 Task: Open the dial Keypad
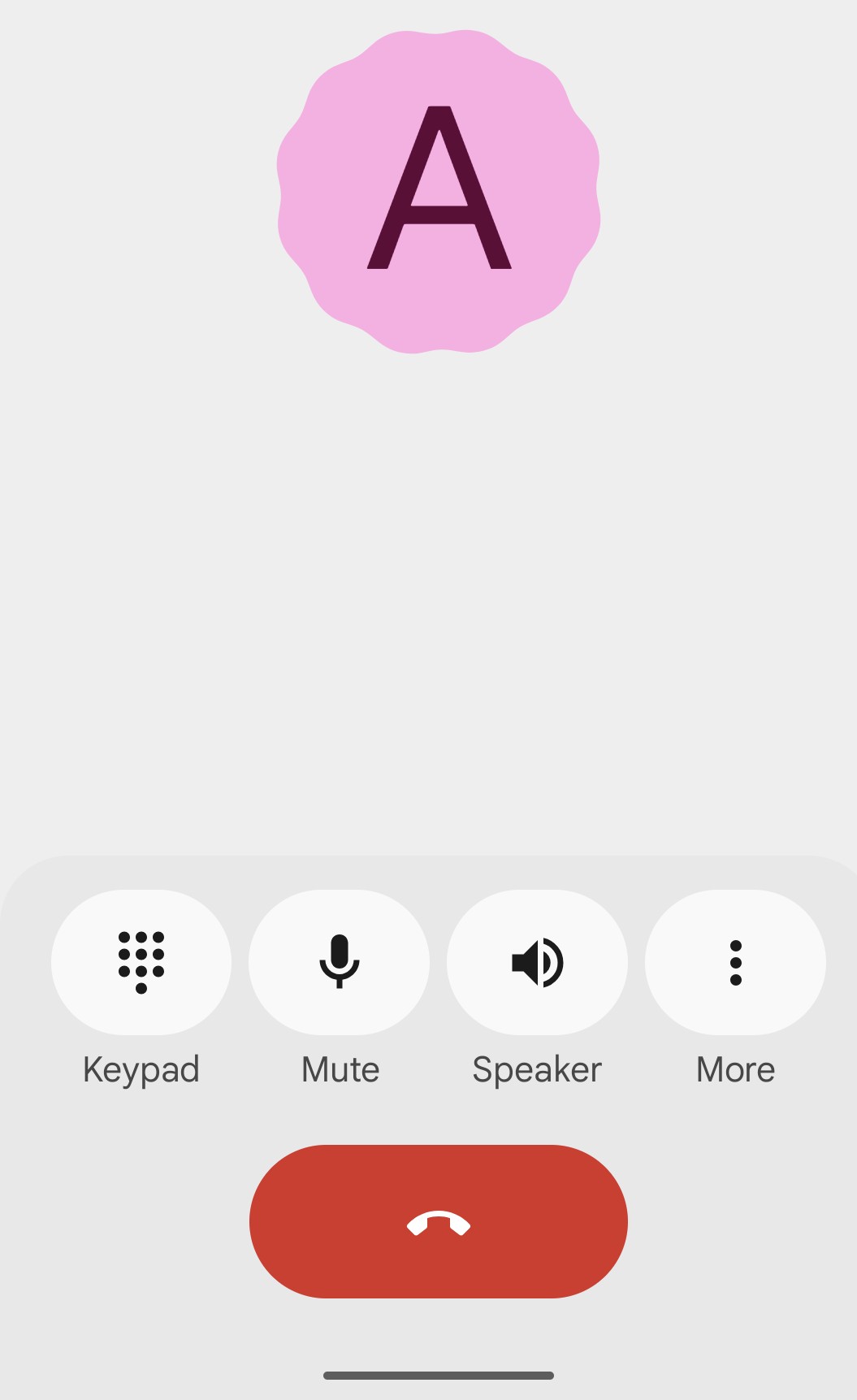point(141,962)
